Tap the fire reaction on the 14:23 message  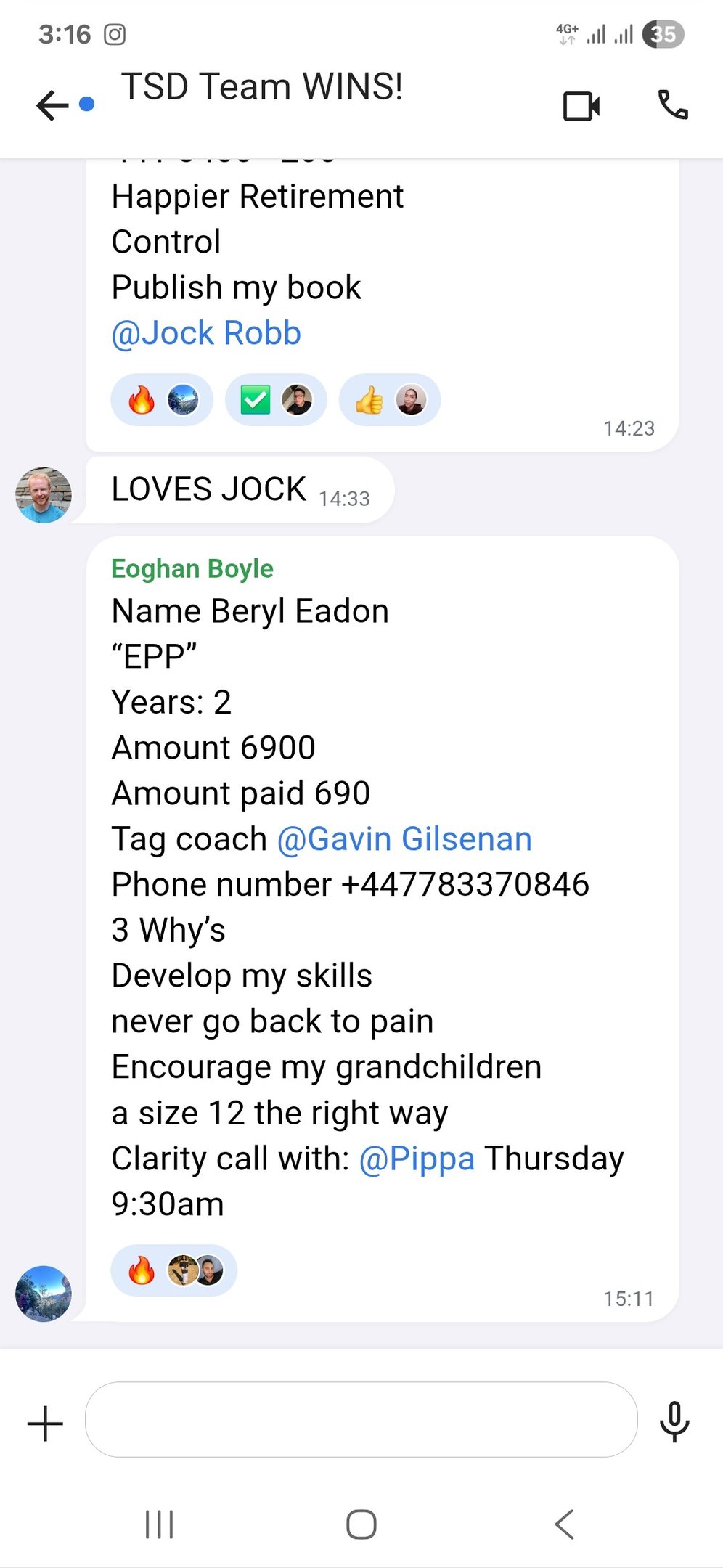point(161,400)
